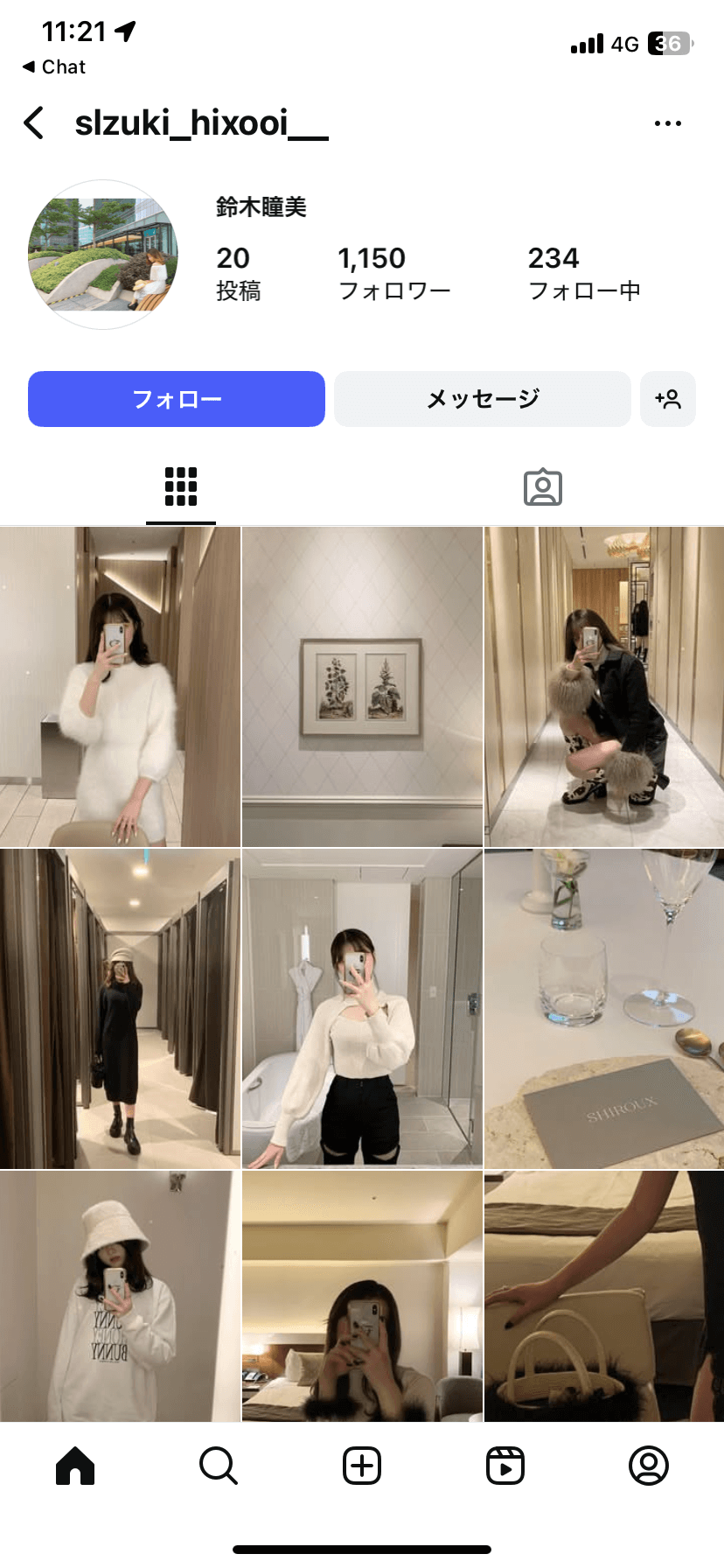Viewport: 724px width, 1568px height.
Task: Open the SHIROUX table card post
Action: point(604,1008)
